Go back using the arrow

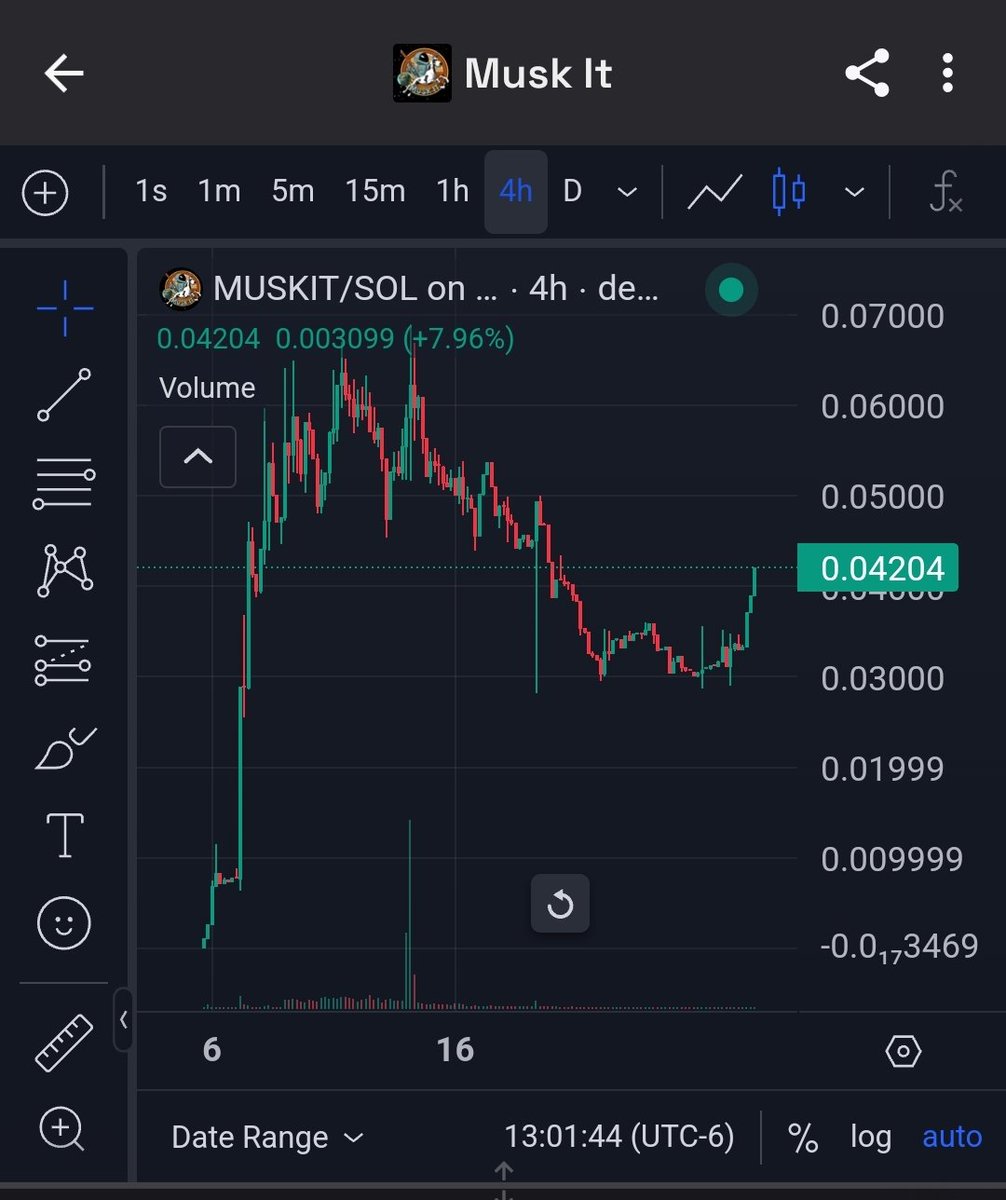pos(64,74)
